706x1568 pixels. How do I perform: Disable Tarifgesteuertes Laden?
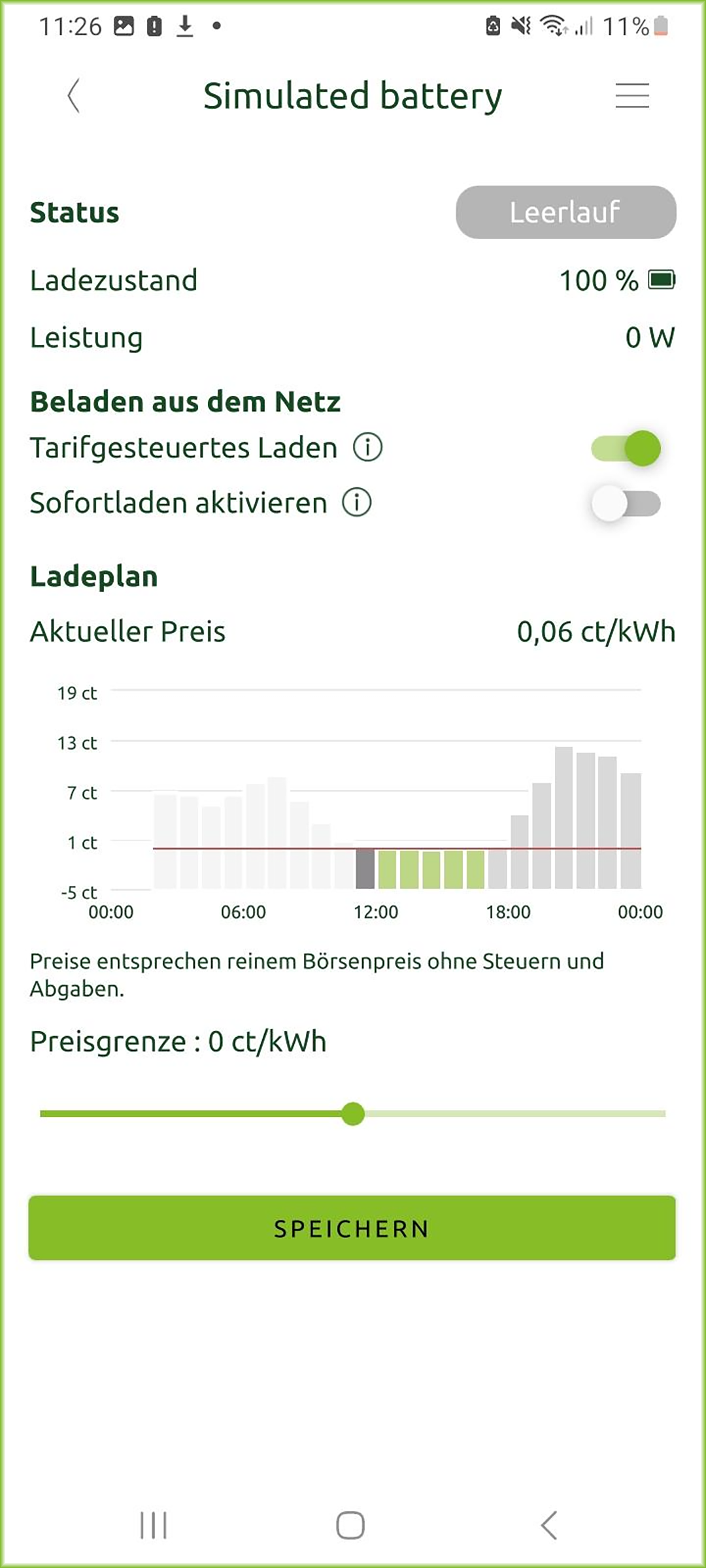(x=626, y=448)
